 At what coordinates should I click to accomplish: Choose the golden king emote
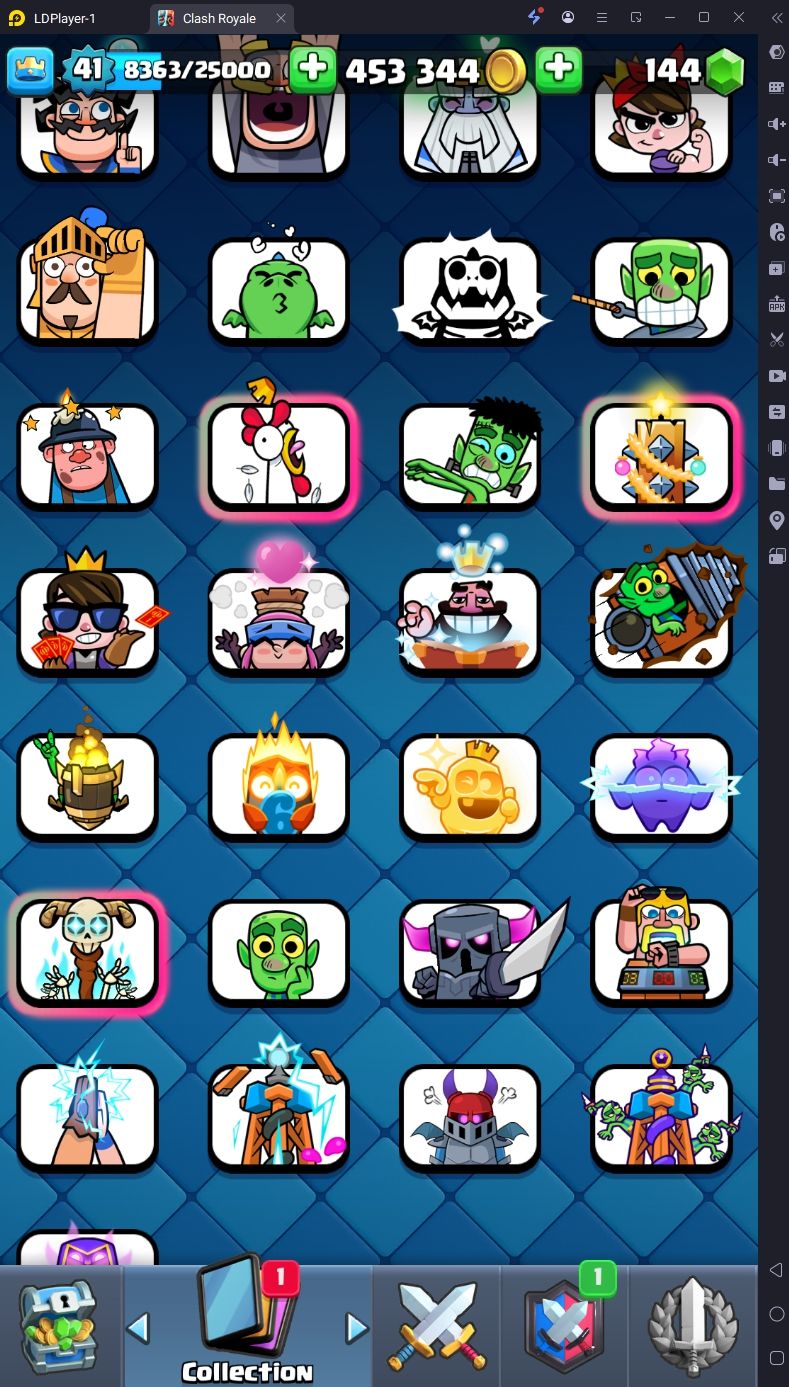(470, 785)
